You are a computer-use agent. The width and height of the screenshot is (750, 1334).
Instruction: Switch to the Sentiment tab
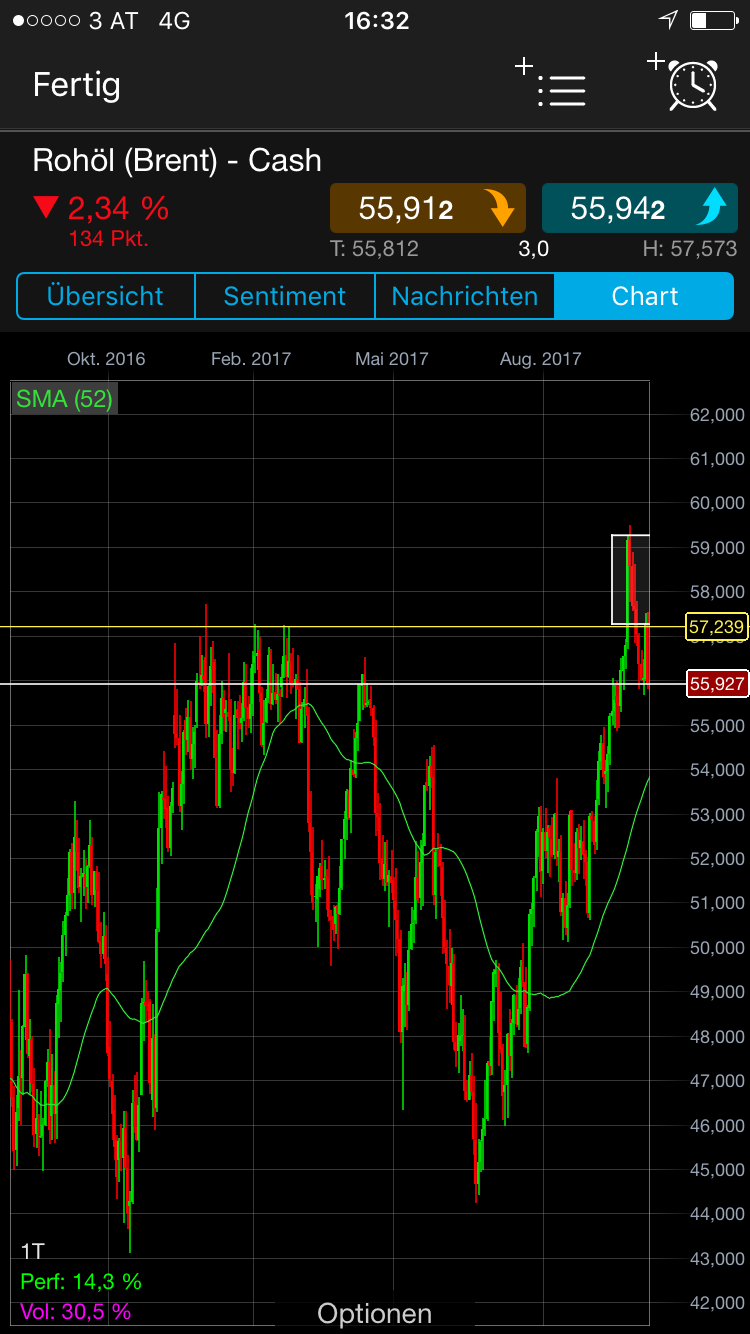(x=284, y=296)
